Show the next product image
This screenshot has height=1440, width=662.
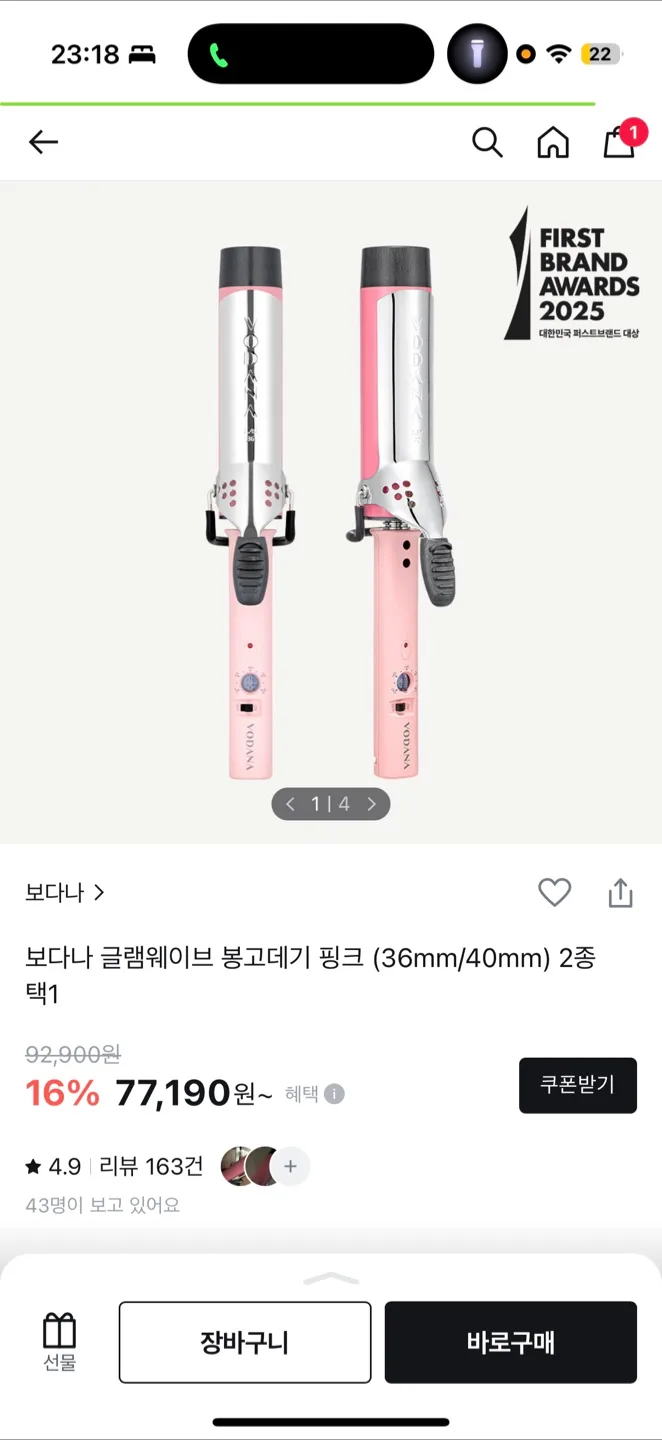click(x=371, y=804)
